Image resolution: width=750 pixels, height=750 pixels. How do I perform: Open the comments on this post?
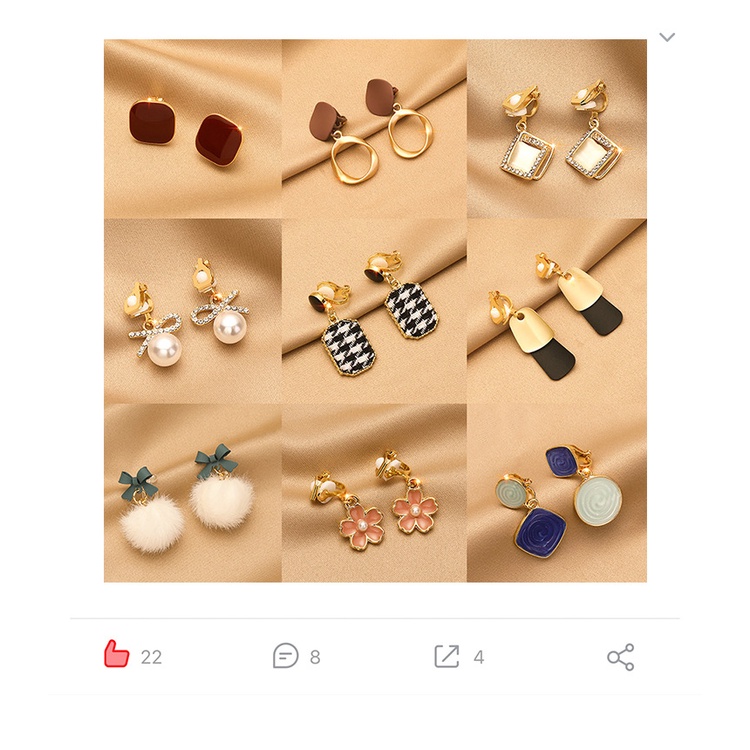[x=286, y=655]
